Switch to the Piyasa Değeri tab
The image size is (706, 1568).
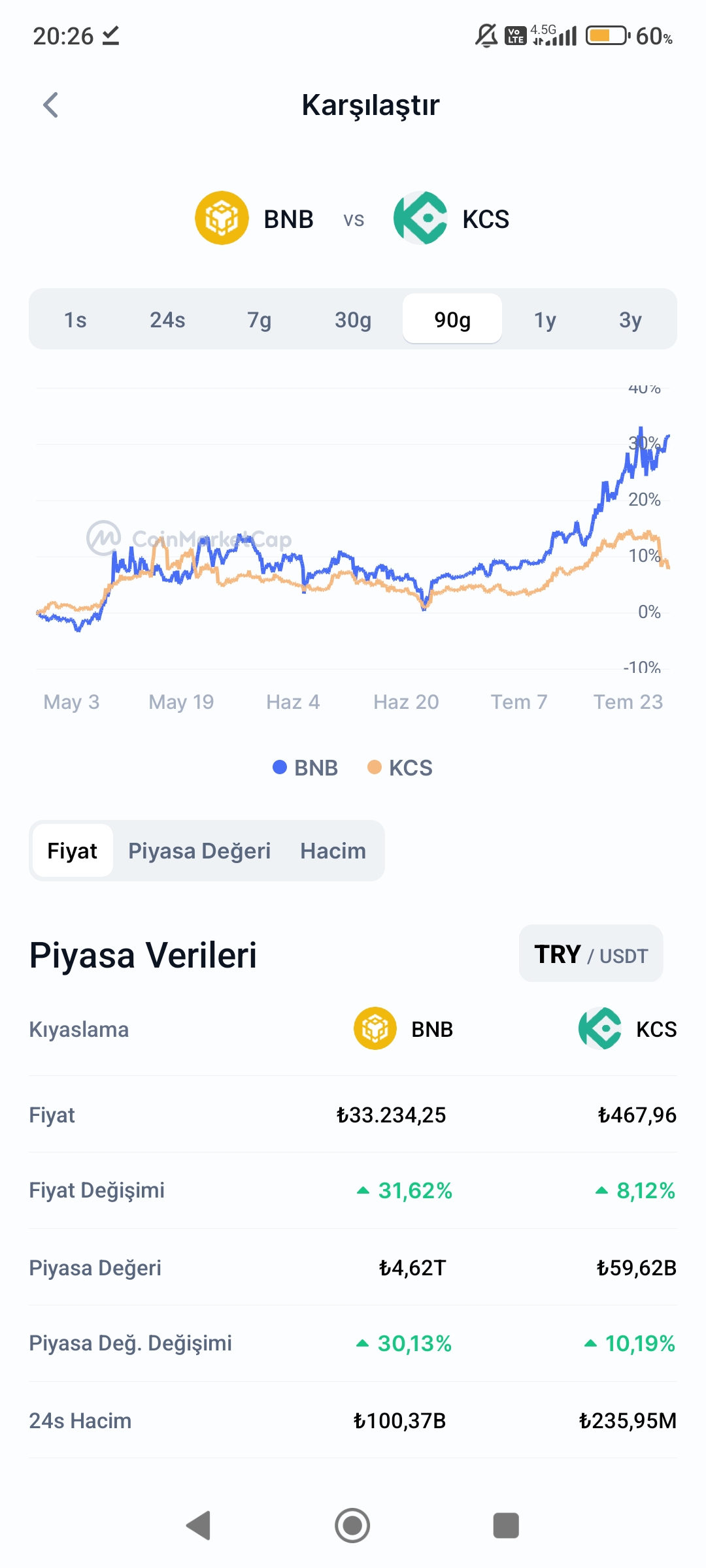tap(199, 851)
